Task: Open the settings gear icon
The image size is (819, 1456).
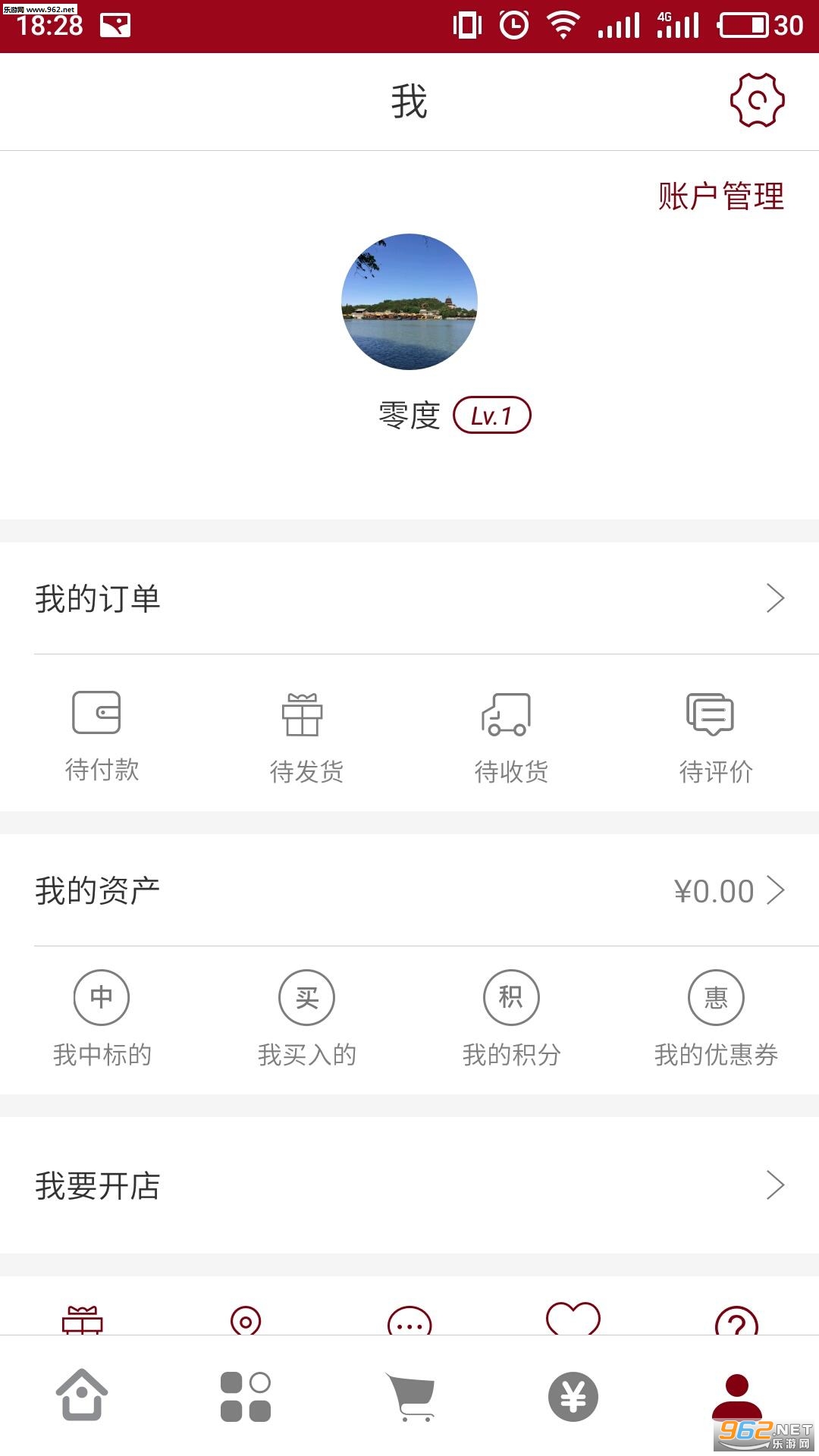Action: (757, 100)
